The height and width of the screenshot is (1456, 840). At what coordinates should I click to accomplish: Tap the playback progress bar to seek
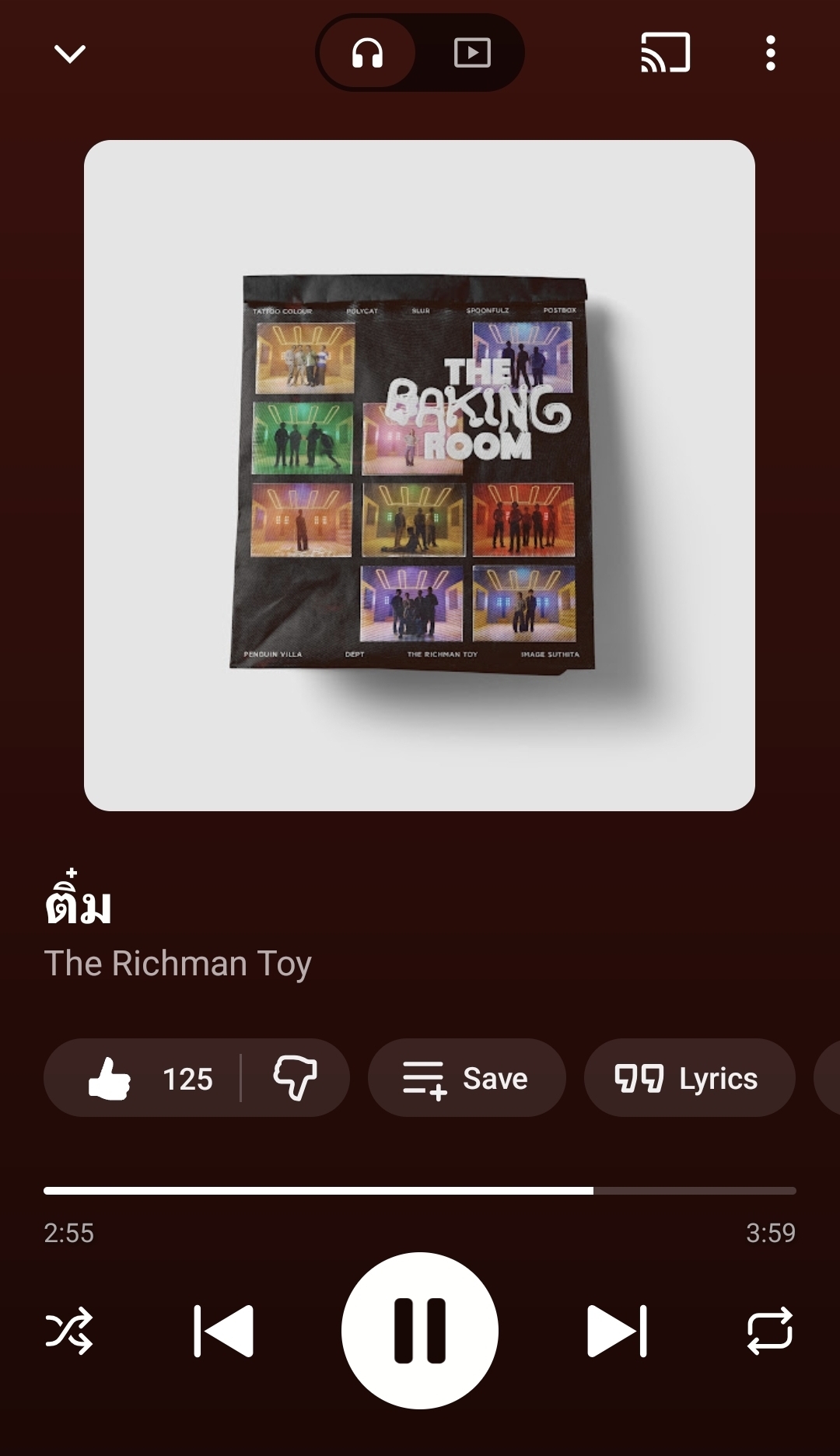[x=420, y=1191]
